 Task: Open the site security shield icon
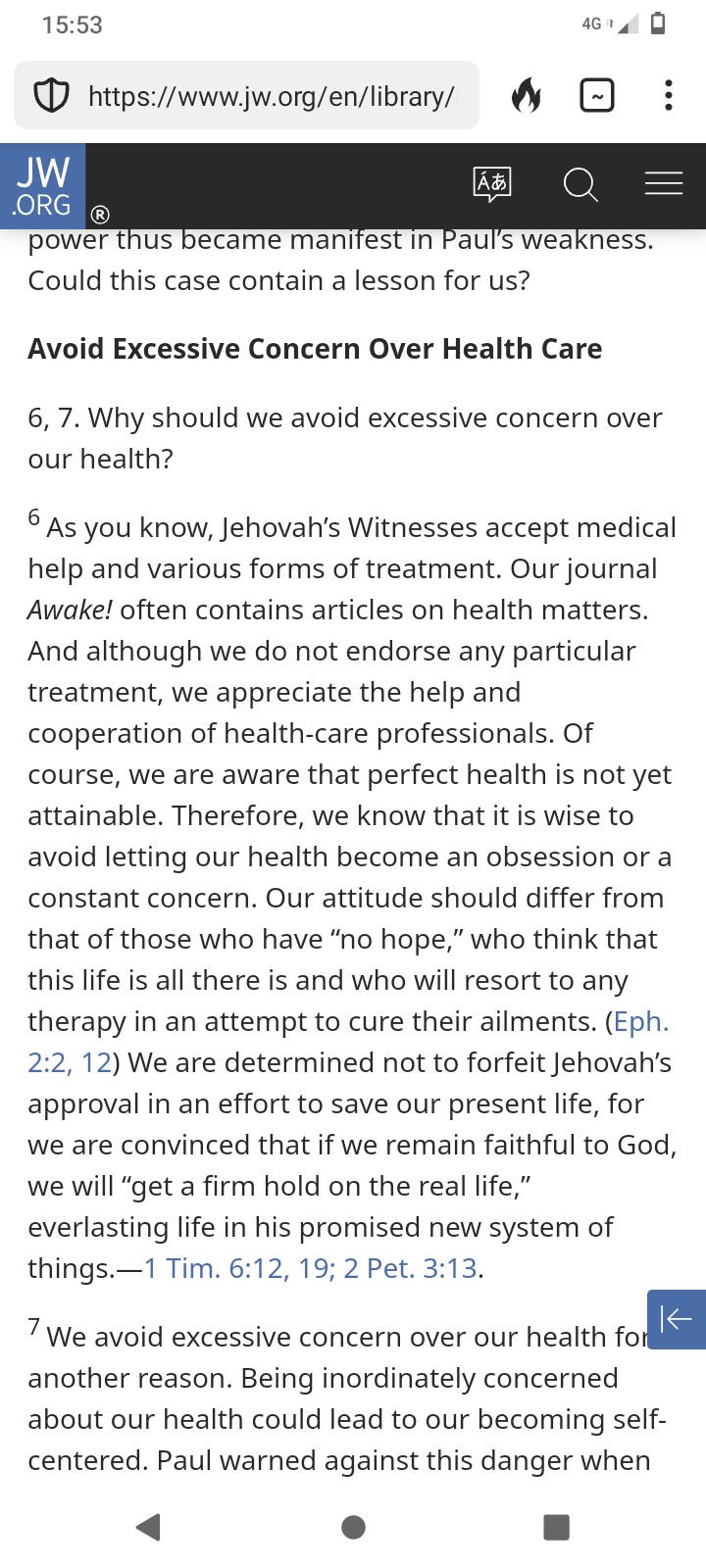coord(51,96)
